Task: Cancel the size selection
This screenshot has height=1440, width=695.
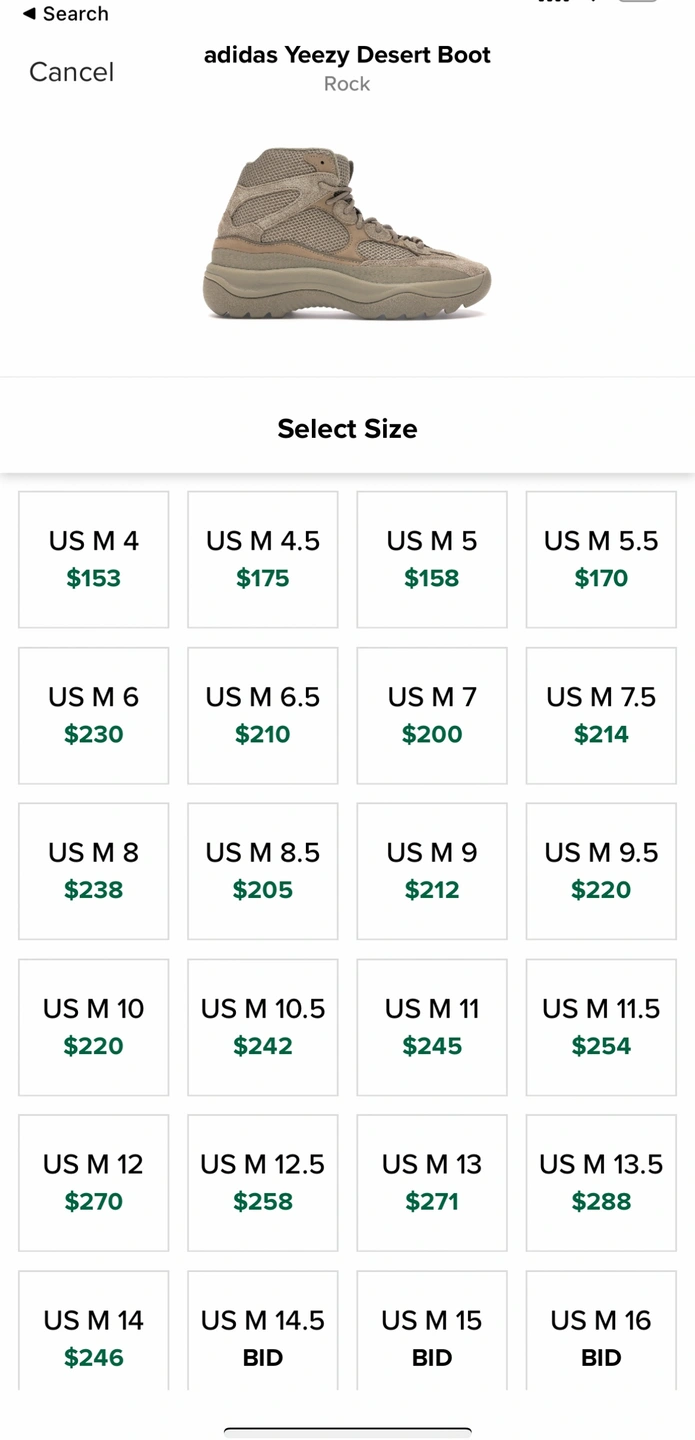Action: click(71, 72)
